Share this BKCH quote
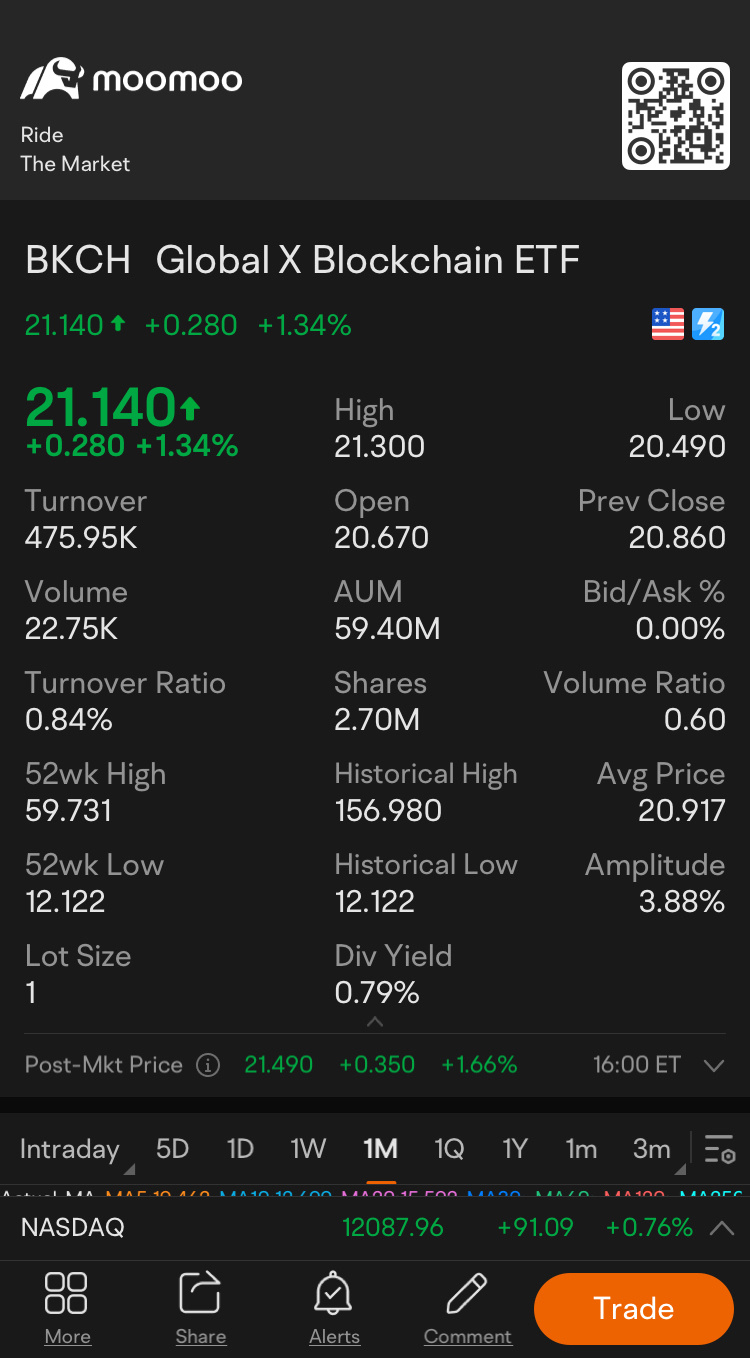This screenshot has height=1358, width=750. pyautogui.click(x=200, y=1308)
